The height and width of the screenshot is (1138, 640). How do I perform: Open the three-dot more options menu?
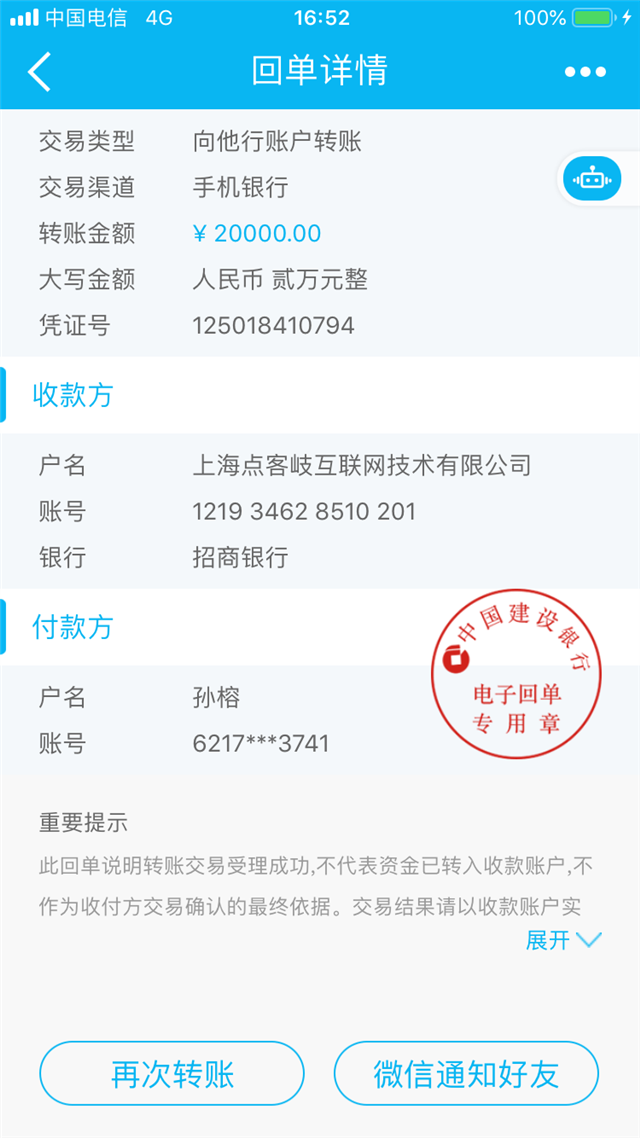pos(585,71)
